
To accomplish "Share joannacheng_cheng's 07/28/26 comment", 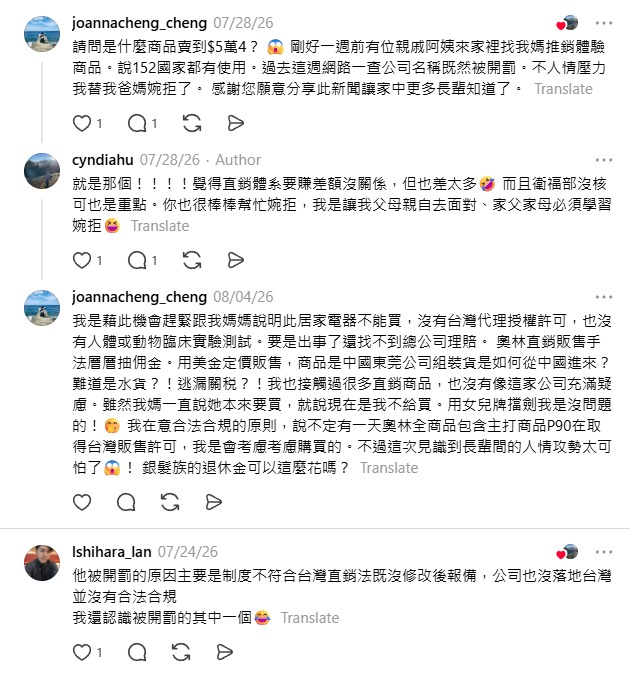I will (x=236, y=123).
